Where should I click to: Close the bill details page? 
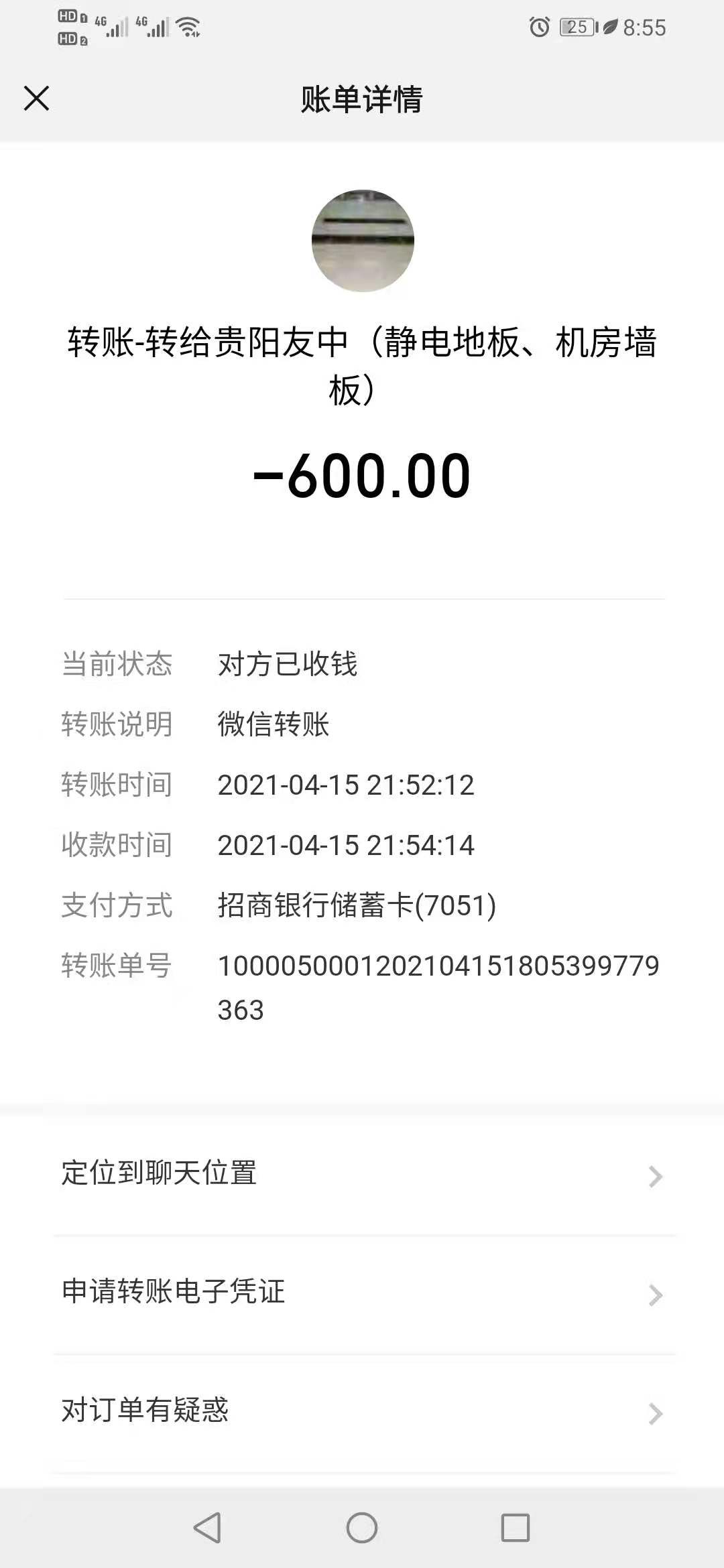coord(37,99)
